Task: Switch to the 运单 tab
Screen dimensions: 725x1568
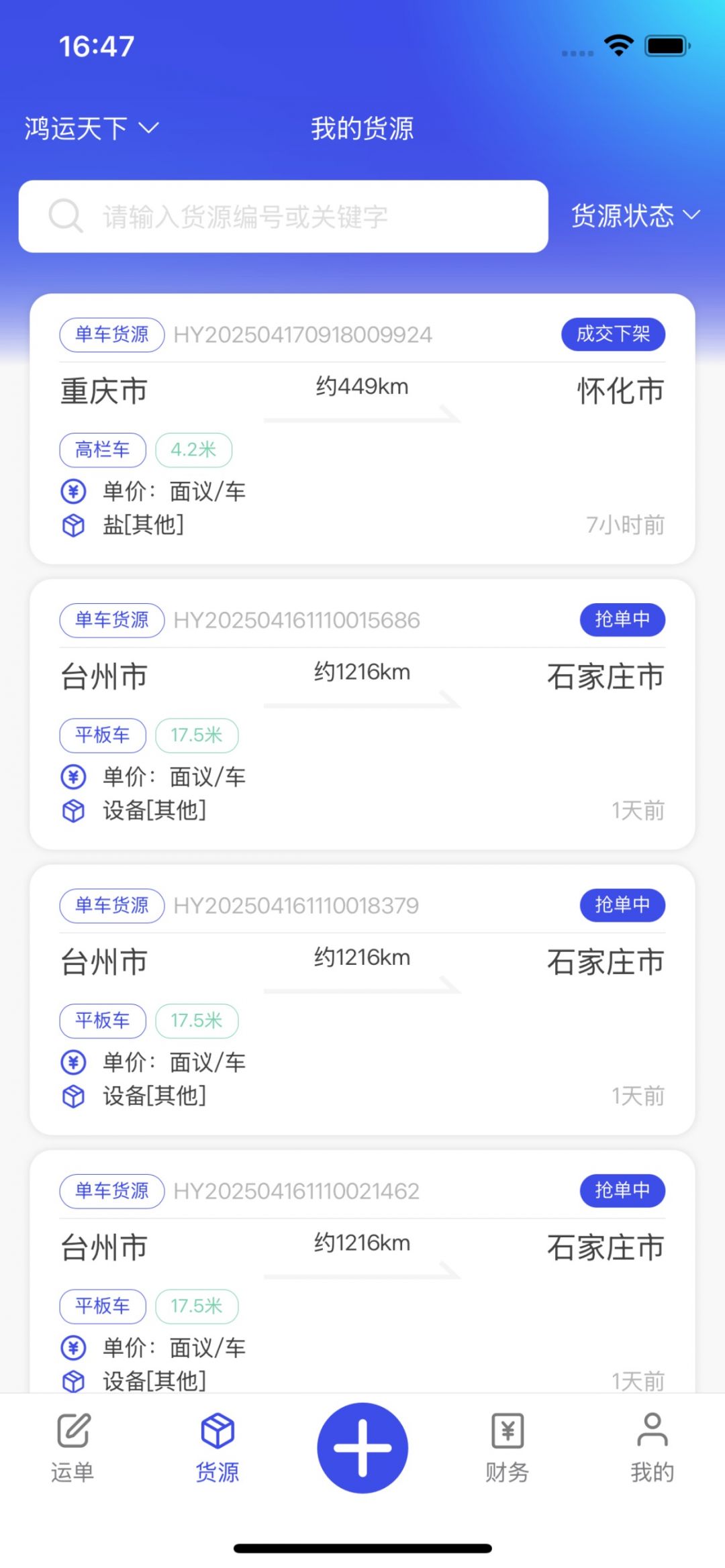Action: [72, 1447]
